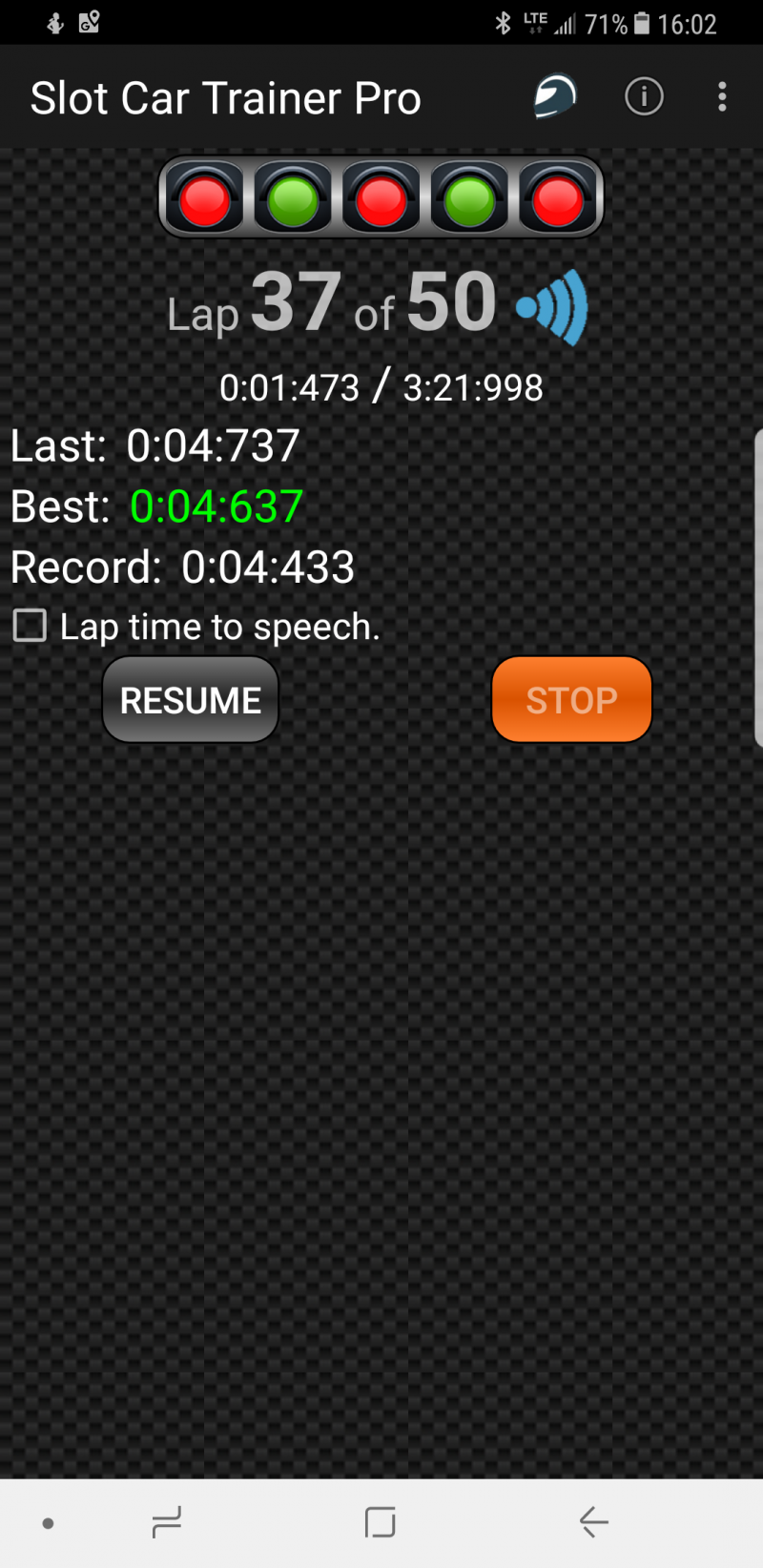Open the info icon
Image resolution: width=763 pixels, height=1568 pixels.
[x=644, y=96]
